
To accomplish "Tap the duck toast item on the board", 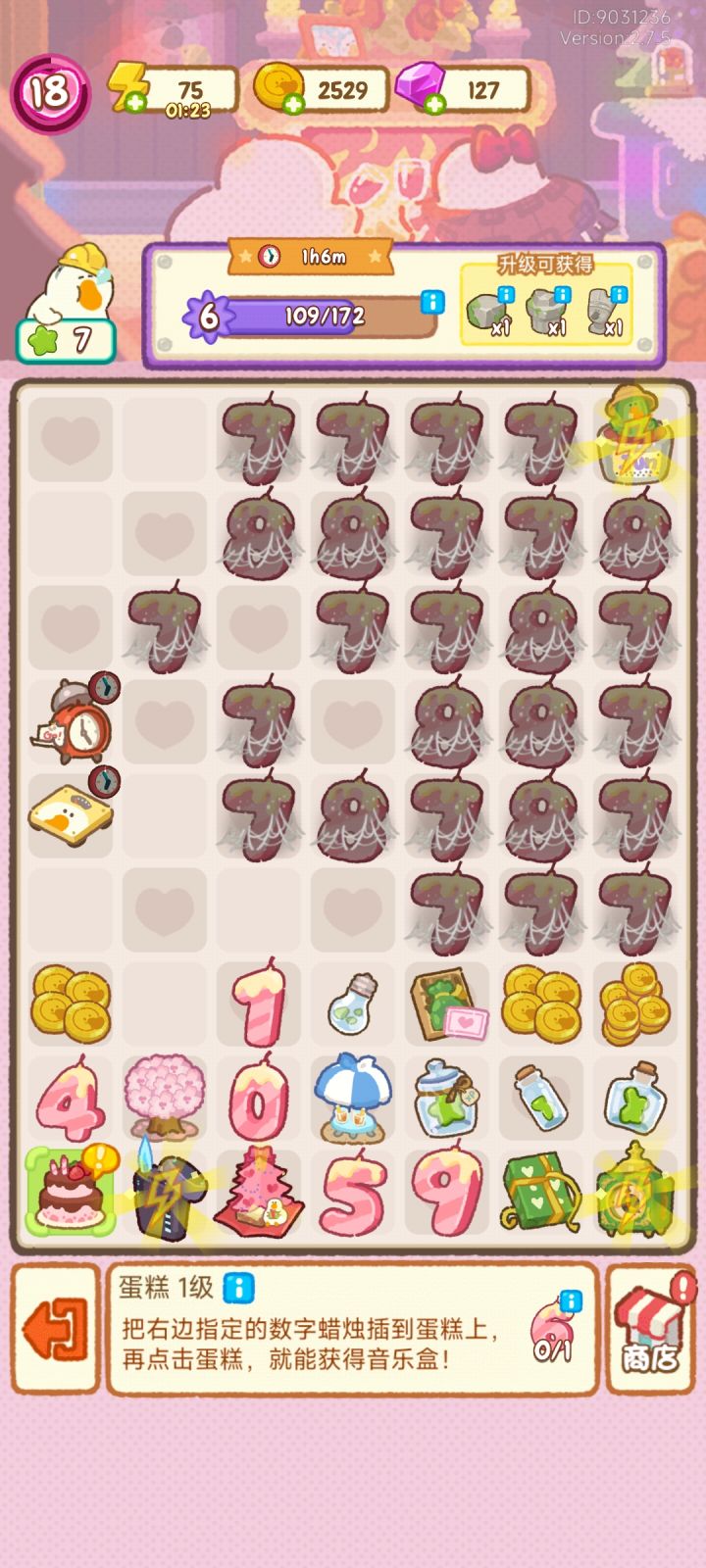I will pyautogui.click(x=71, y=816).
